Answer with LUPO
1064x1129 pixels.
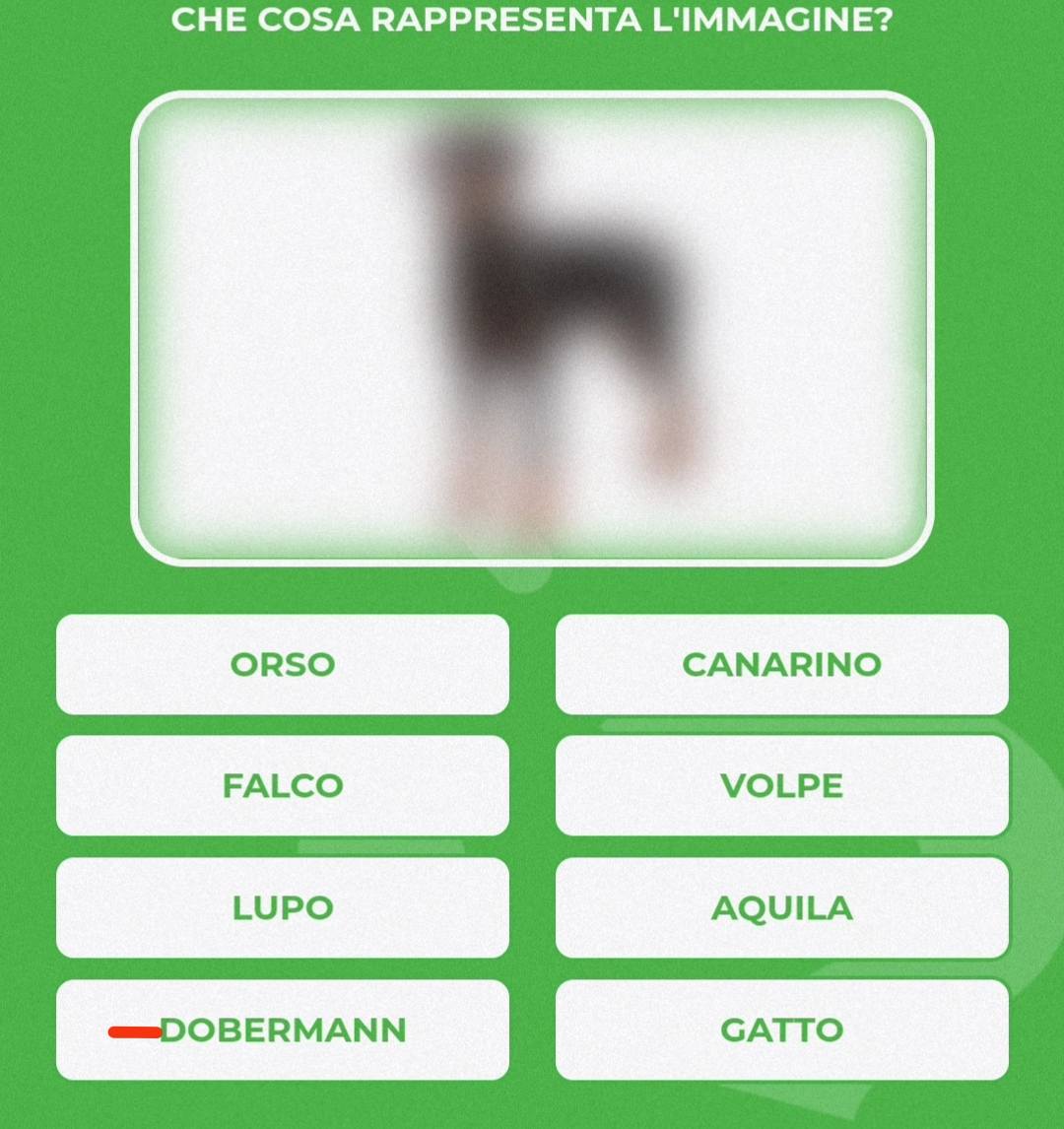283,908
